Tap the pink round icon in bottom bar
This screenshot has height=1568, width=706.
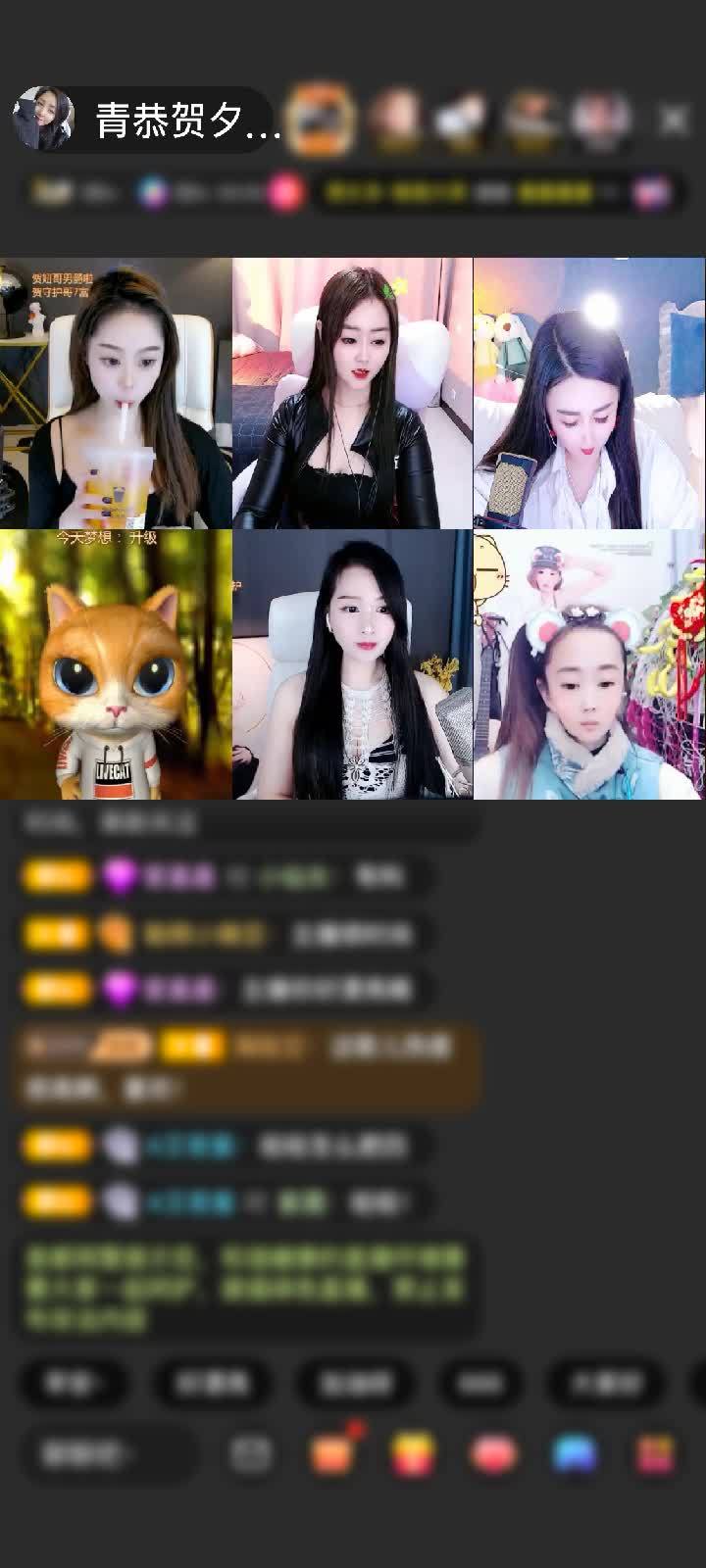coord(494,1453)
